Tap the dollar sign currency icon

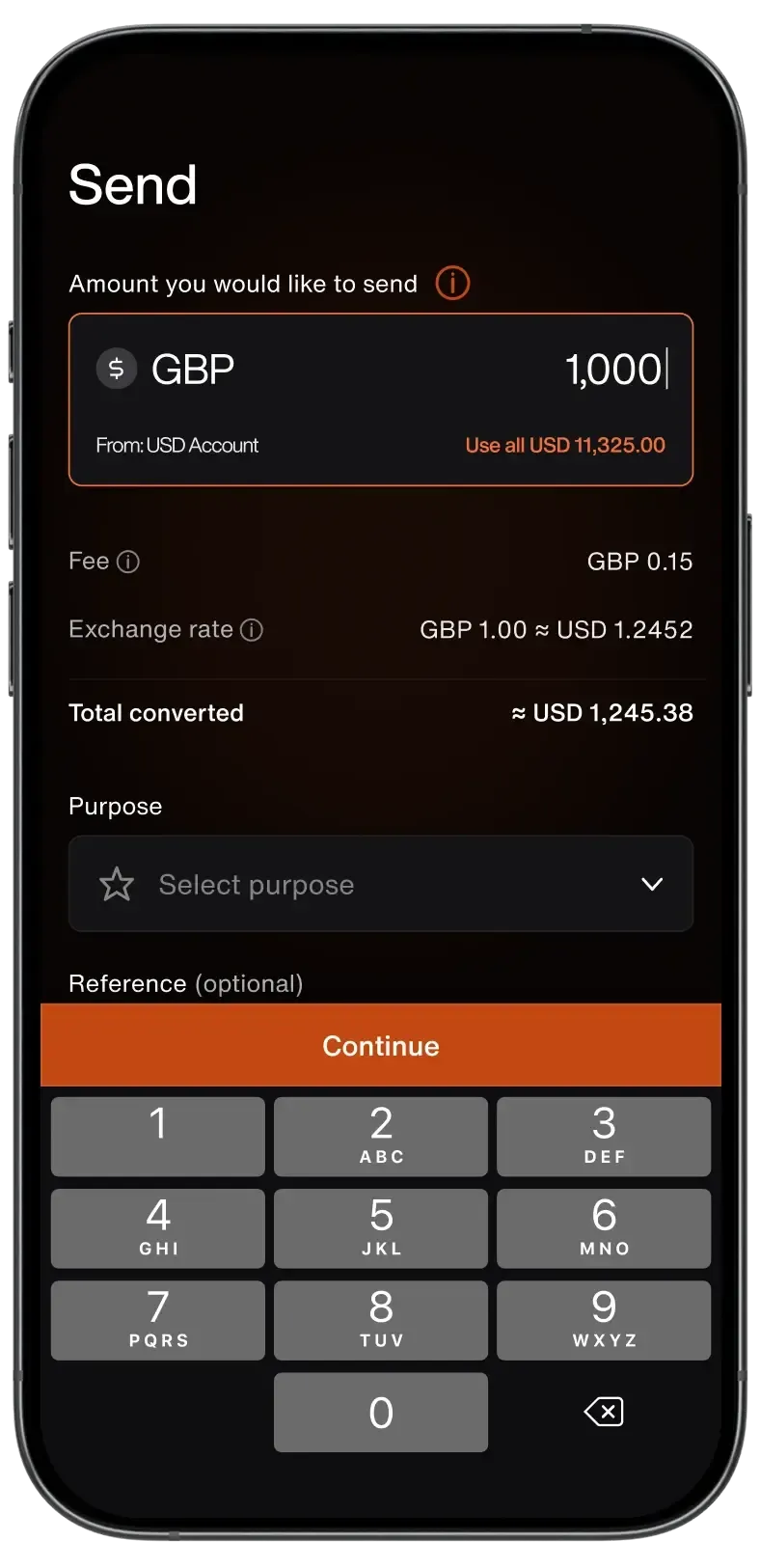117,368
